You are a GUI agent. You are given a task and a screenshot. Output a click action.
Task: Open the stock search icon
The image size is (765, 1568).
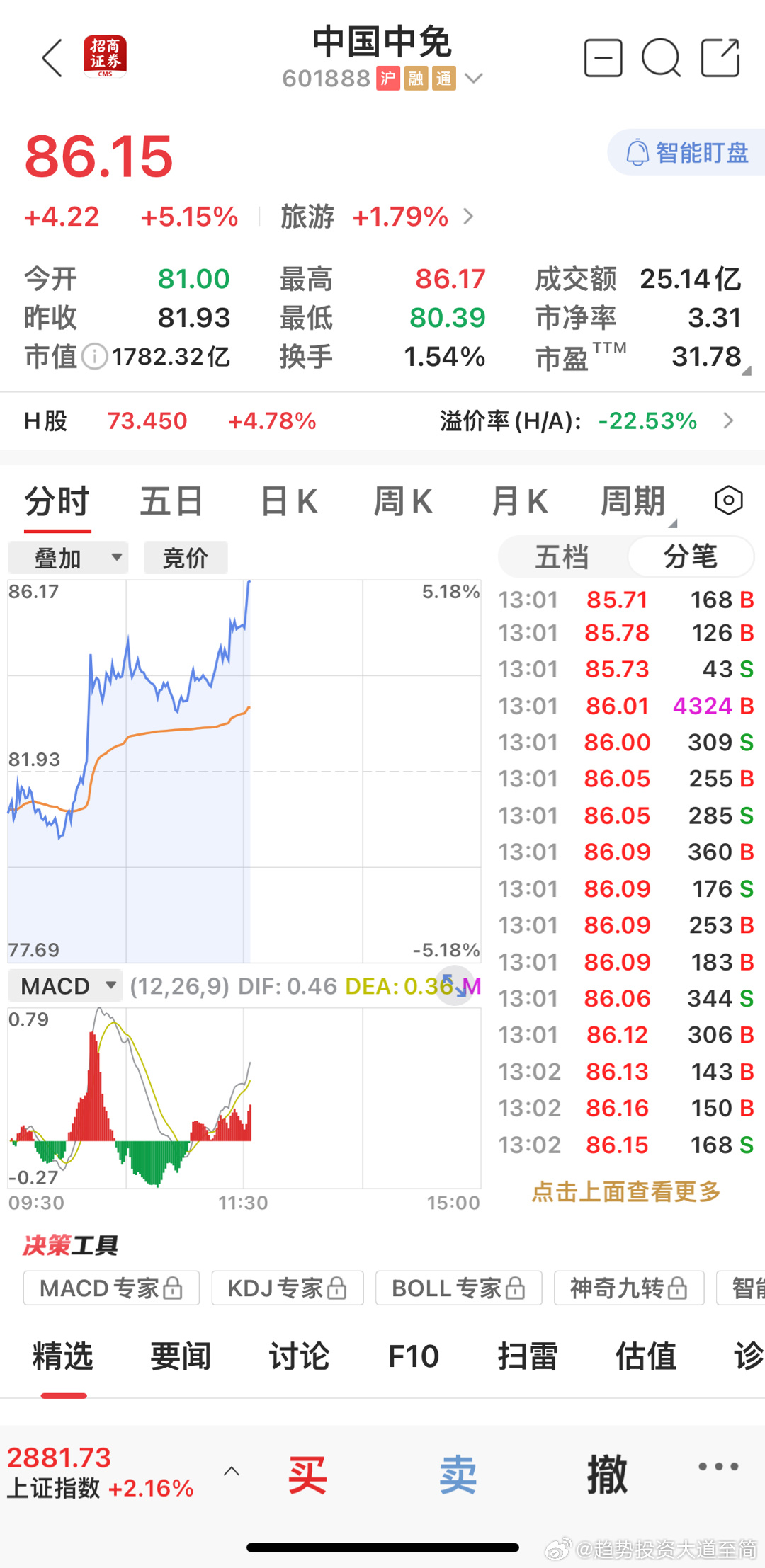coord(660,58)
